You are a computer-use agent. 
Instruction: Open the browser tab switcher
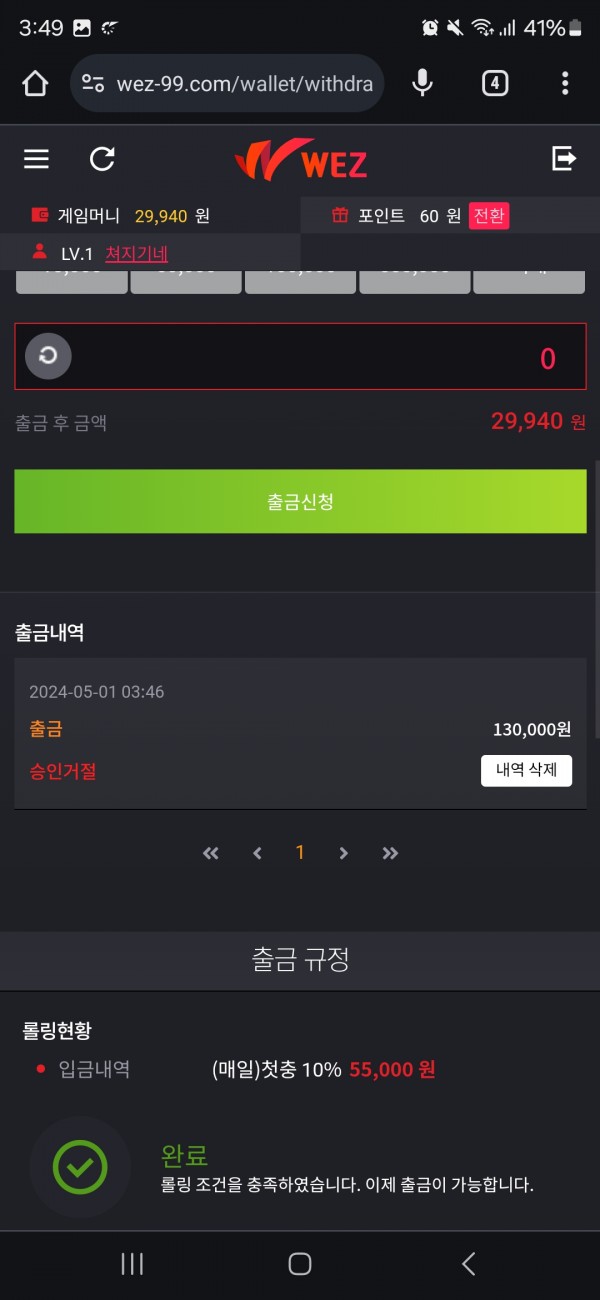pos(495,84)
